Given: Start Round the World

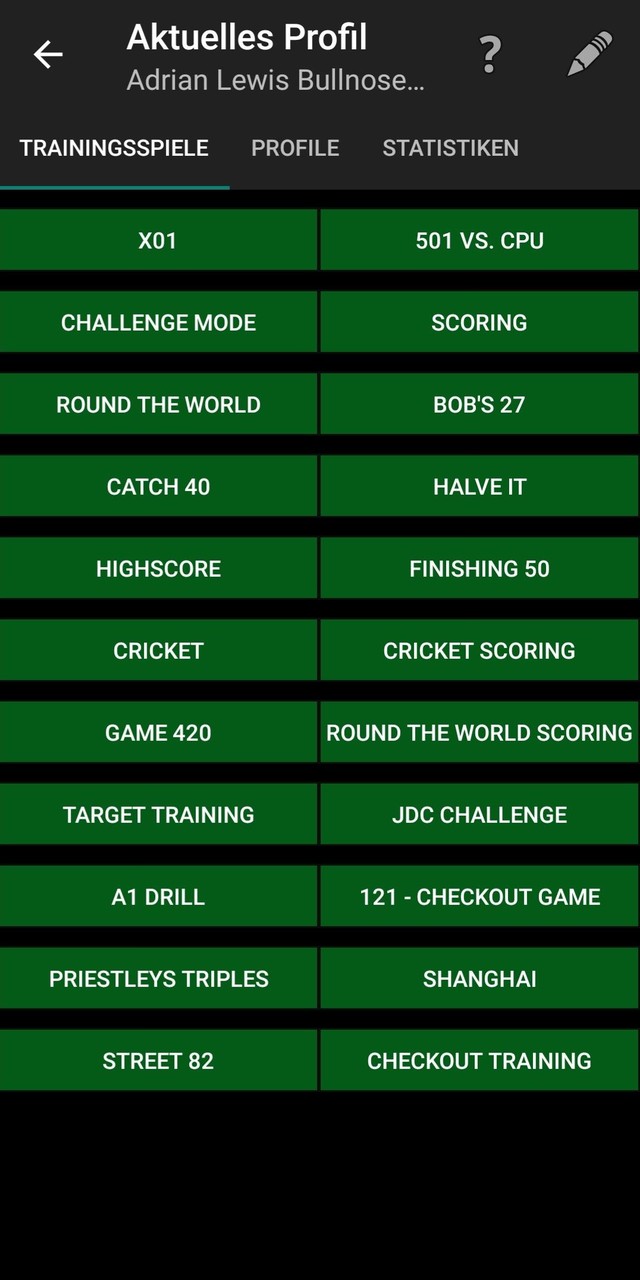Looking at the screenshot, I should (x=158, y=404).
